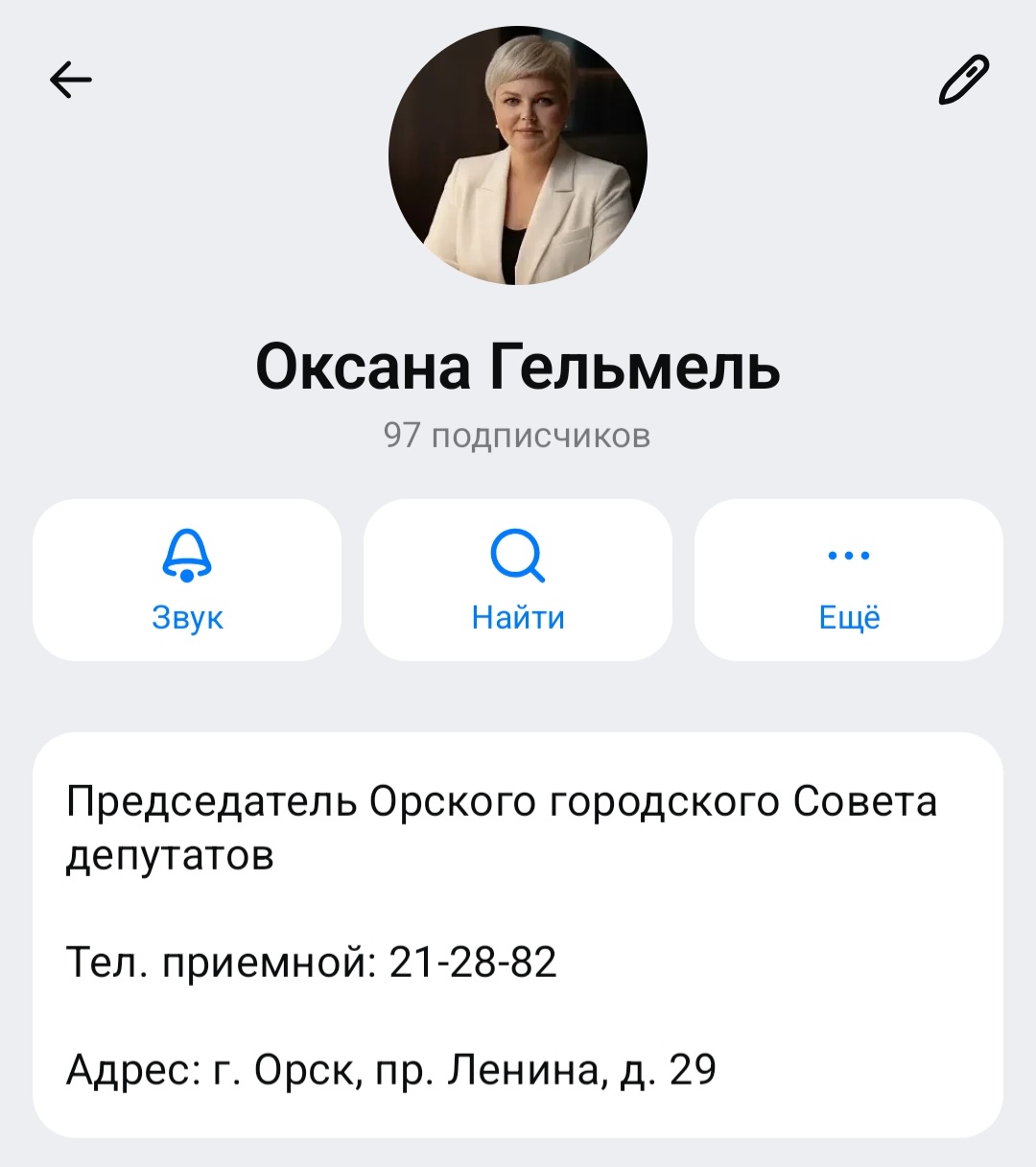Open more actions under Ещё
1036x1167 pixels.
850,617
